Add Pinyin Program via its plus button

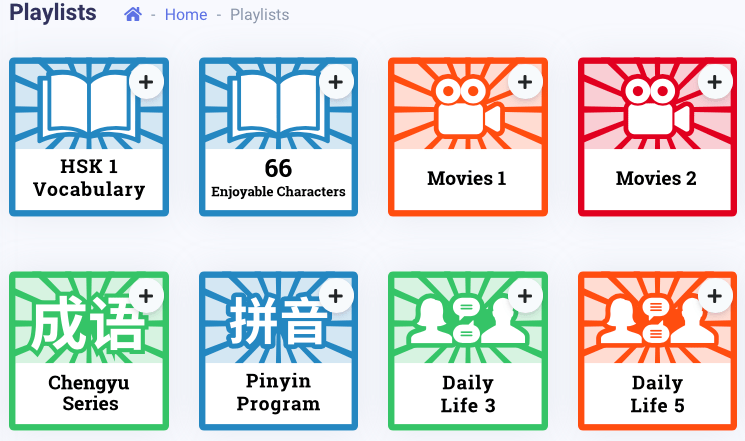click(x=336, y=296)
